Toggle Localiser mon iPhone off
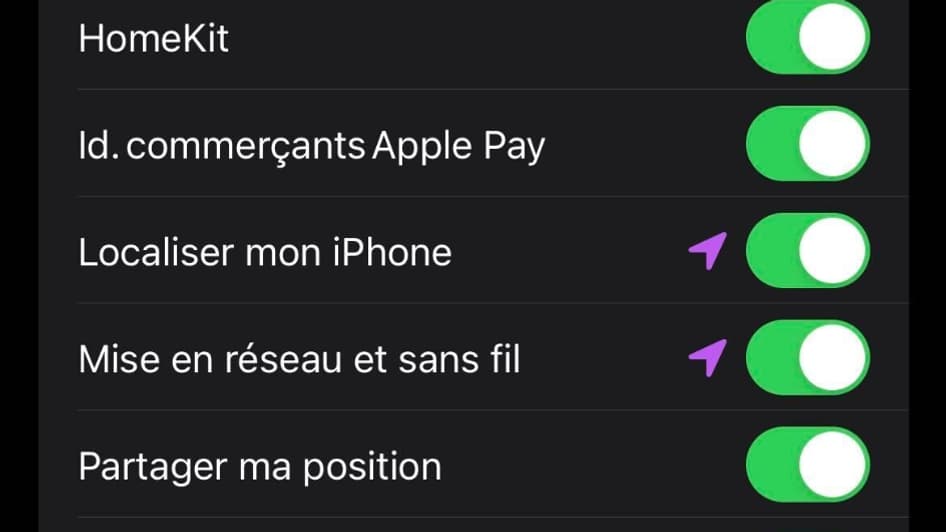This screenshot has height=532, width=946. [807, 251]
